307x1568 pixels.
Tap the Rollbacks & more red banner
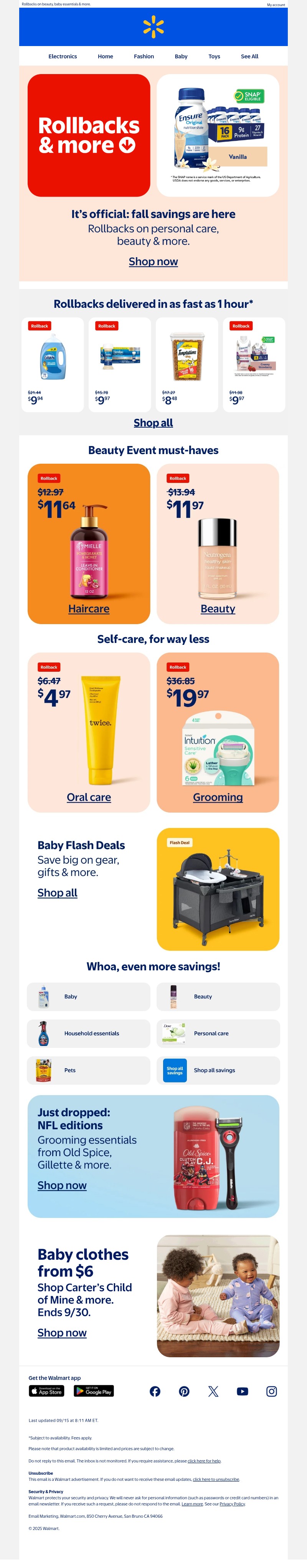[x=89, y=135]
